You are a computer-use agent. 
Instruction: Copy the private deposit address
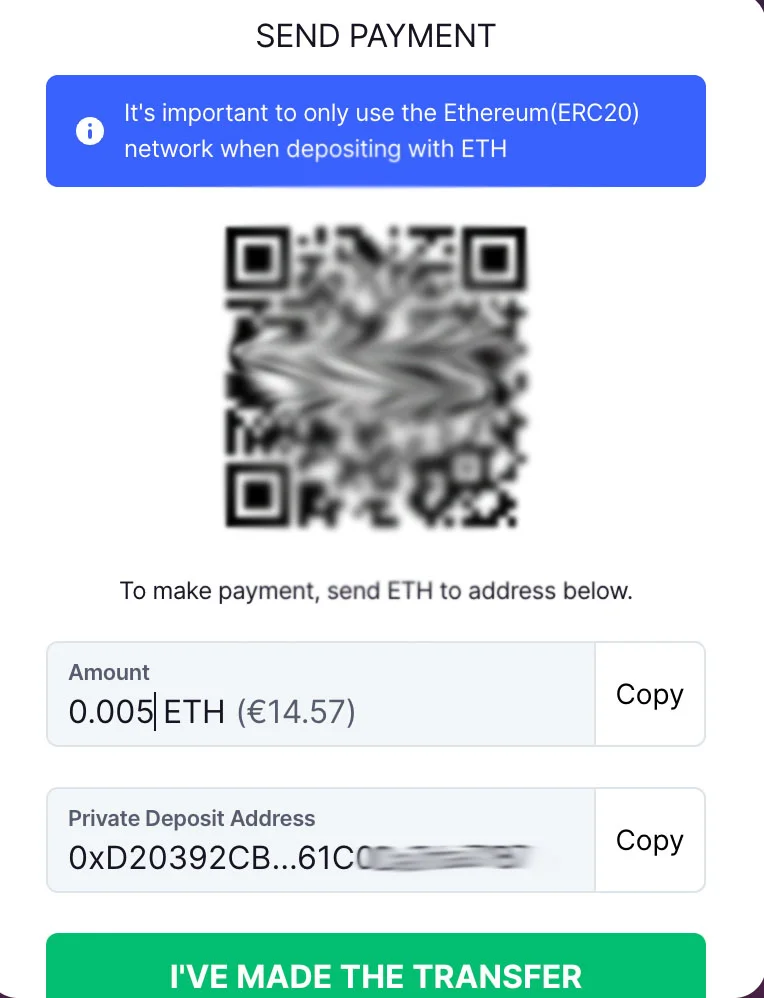650,840
